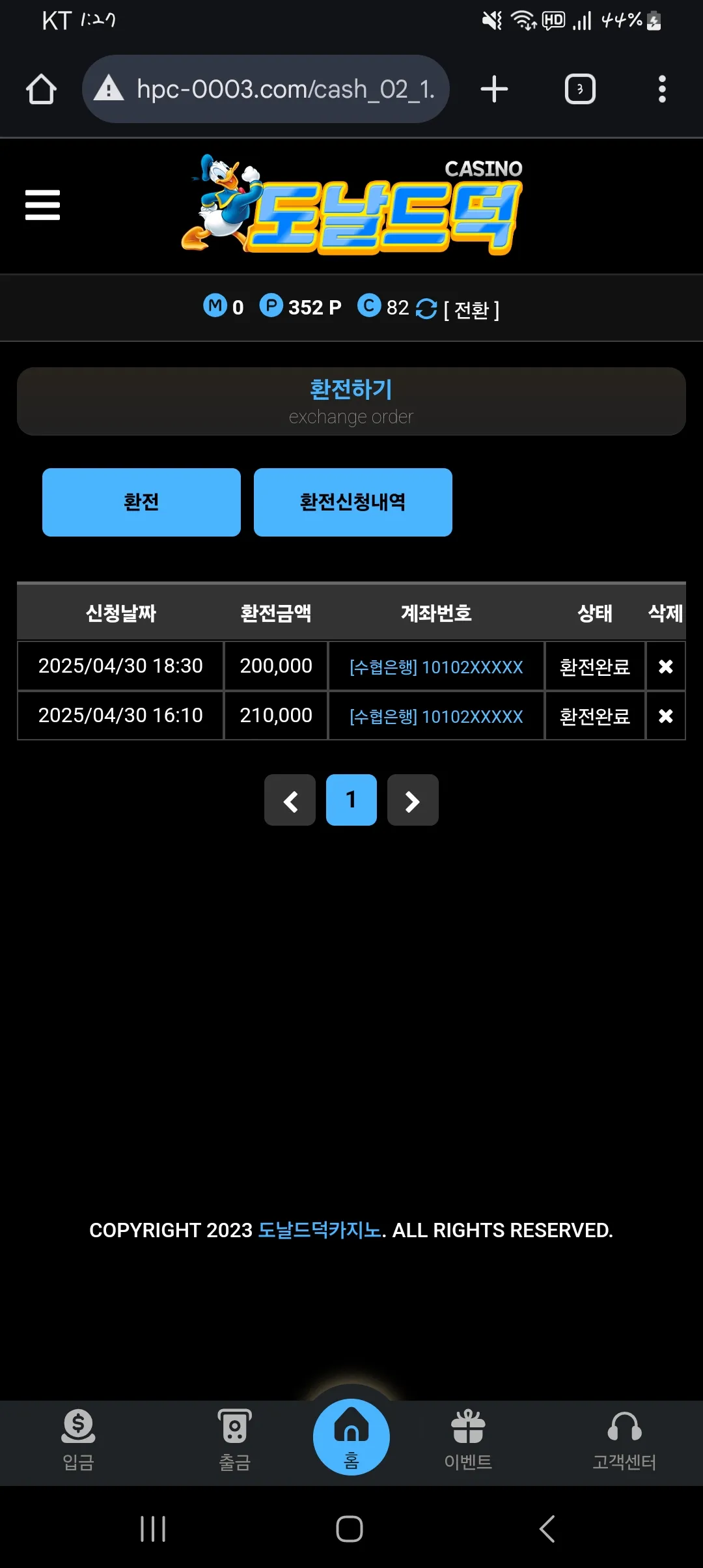
Task: Select the 환전 button
Action: click(141, 502)
